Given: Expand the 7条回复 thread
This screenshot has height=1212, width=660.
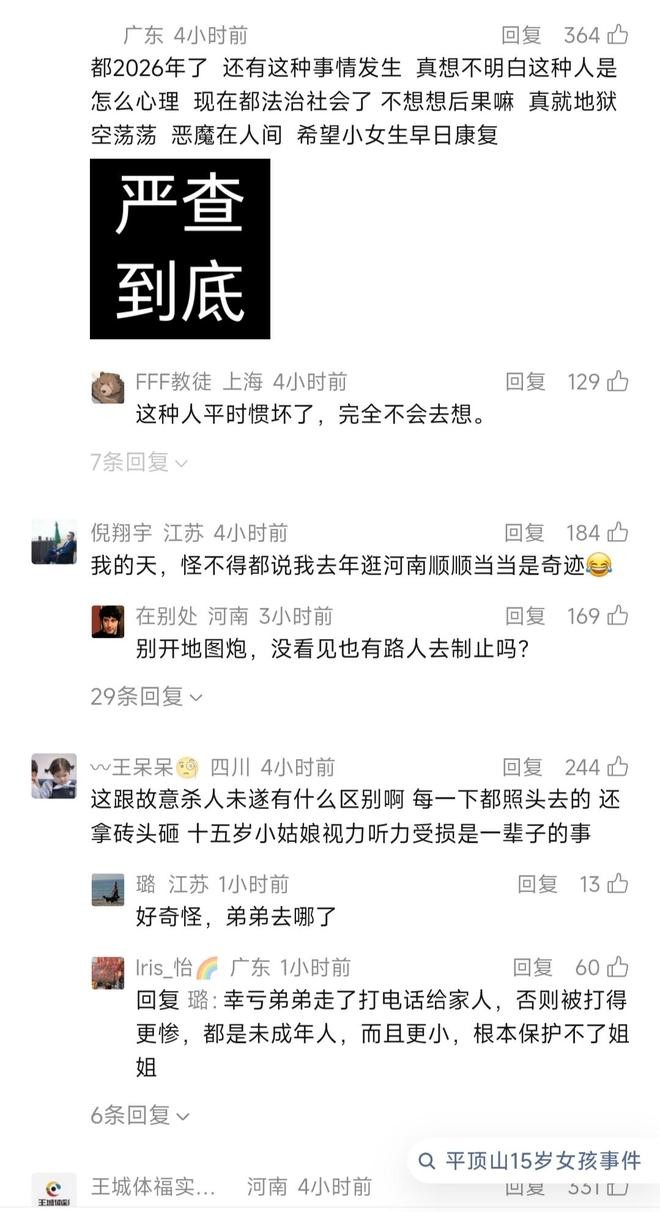Looking at the screenshot, I should 139,462.
